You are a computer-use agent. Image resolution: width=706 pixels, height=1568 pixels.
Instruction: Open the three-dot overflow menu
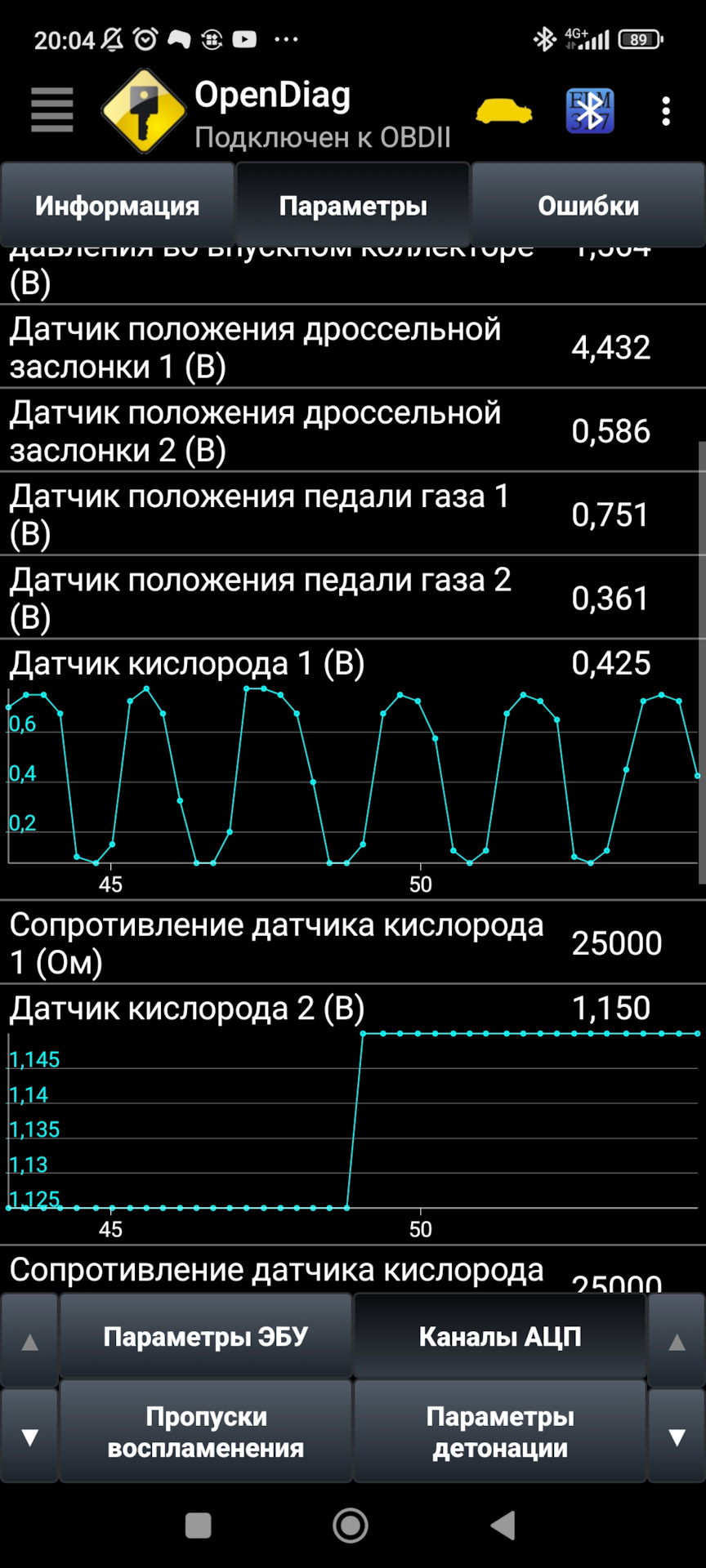pos(666,112)
